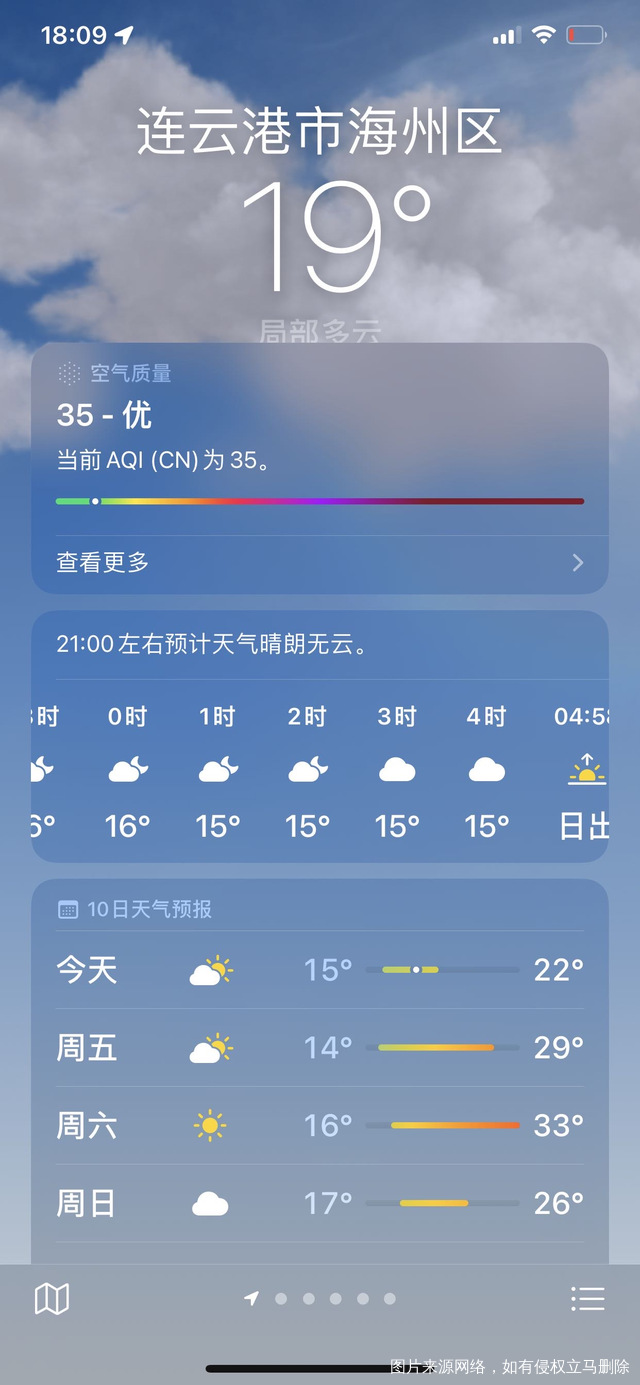Select the 周日 forecast row
The width and height of the screenshot is (640, 1385).
point(320,1203)
